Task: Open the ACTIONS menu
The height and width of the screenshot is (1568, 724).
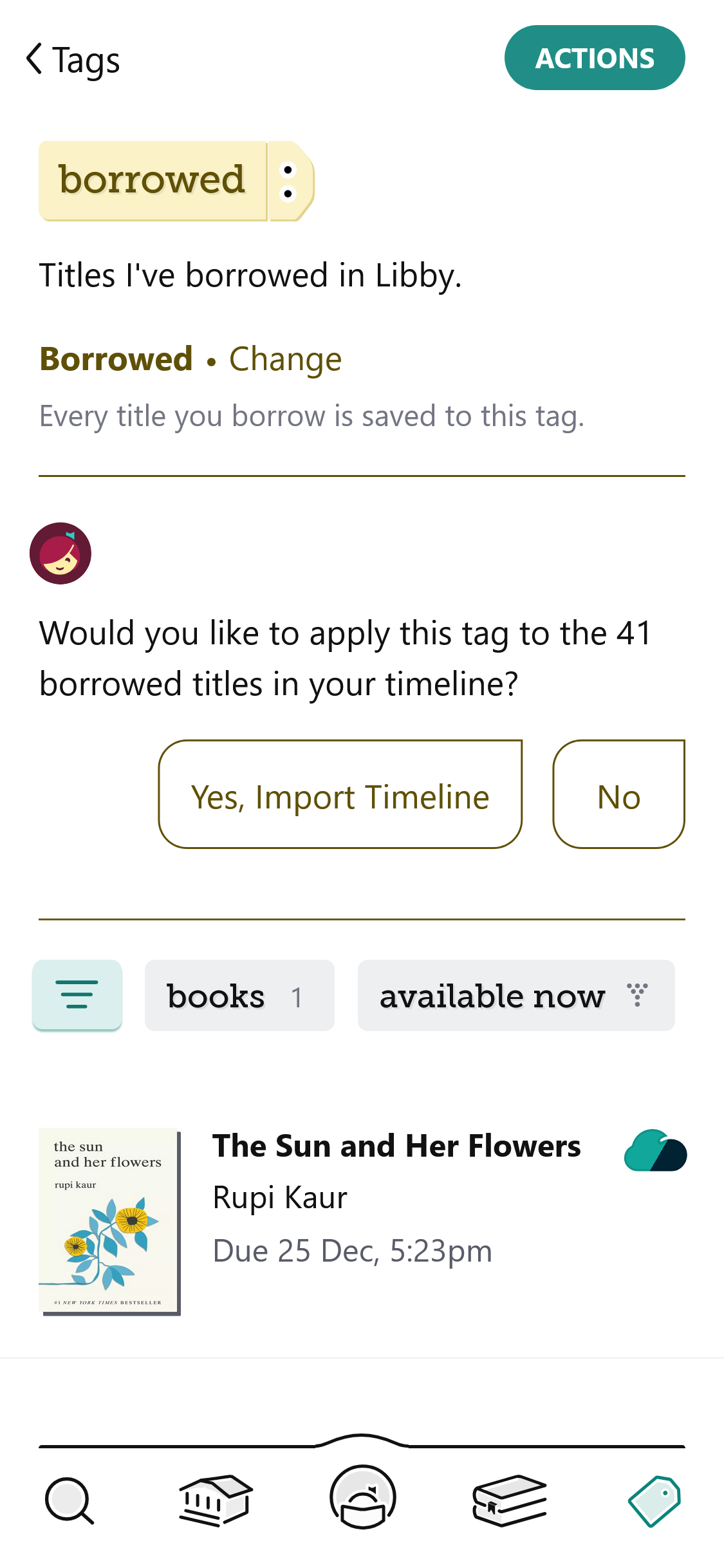Action: 594,58
